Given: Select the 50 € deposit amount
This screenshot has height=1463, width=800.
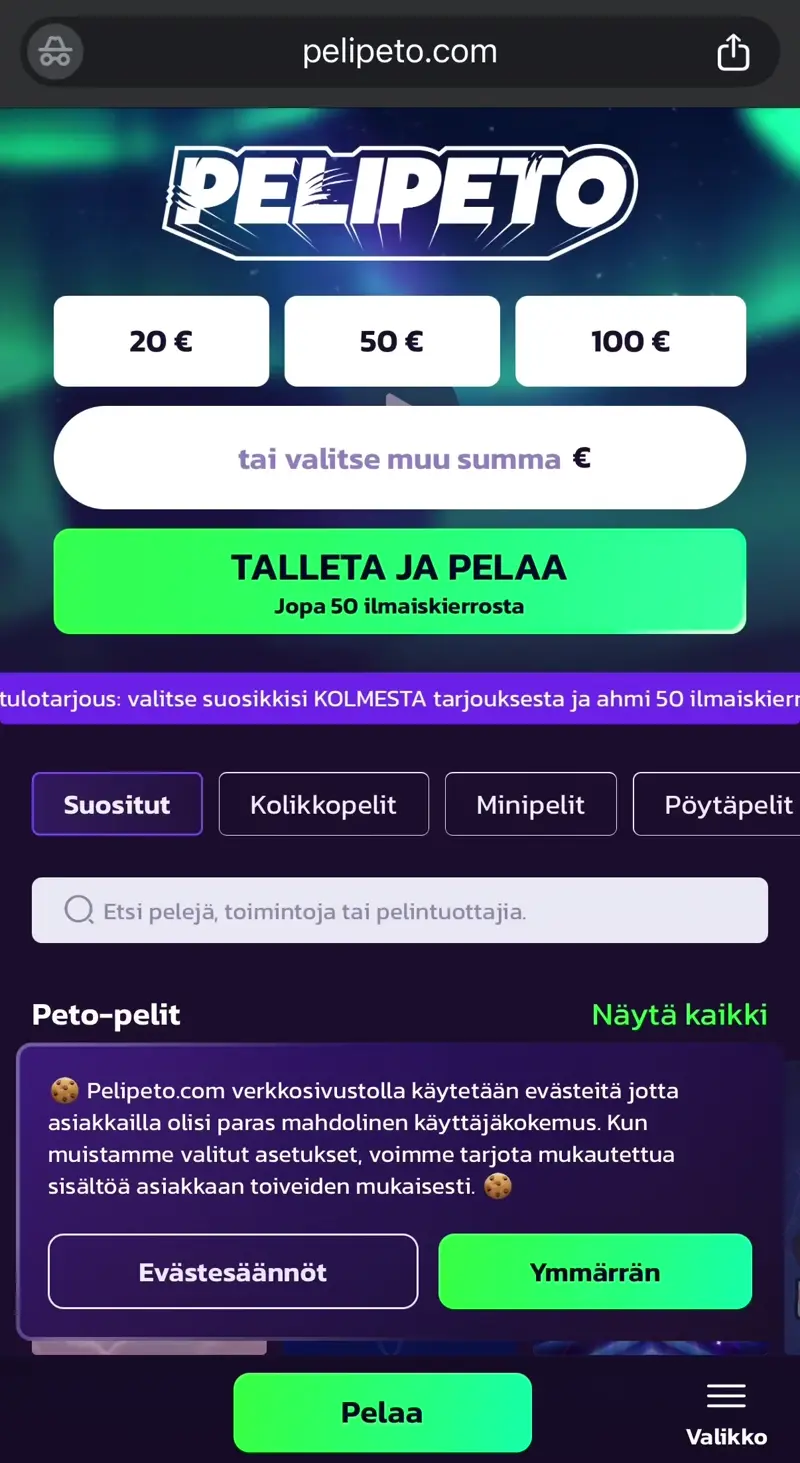Looking at the screenshot, I should click(392, 341).
